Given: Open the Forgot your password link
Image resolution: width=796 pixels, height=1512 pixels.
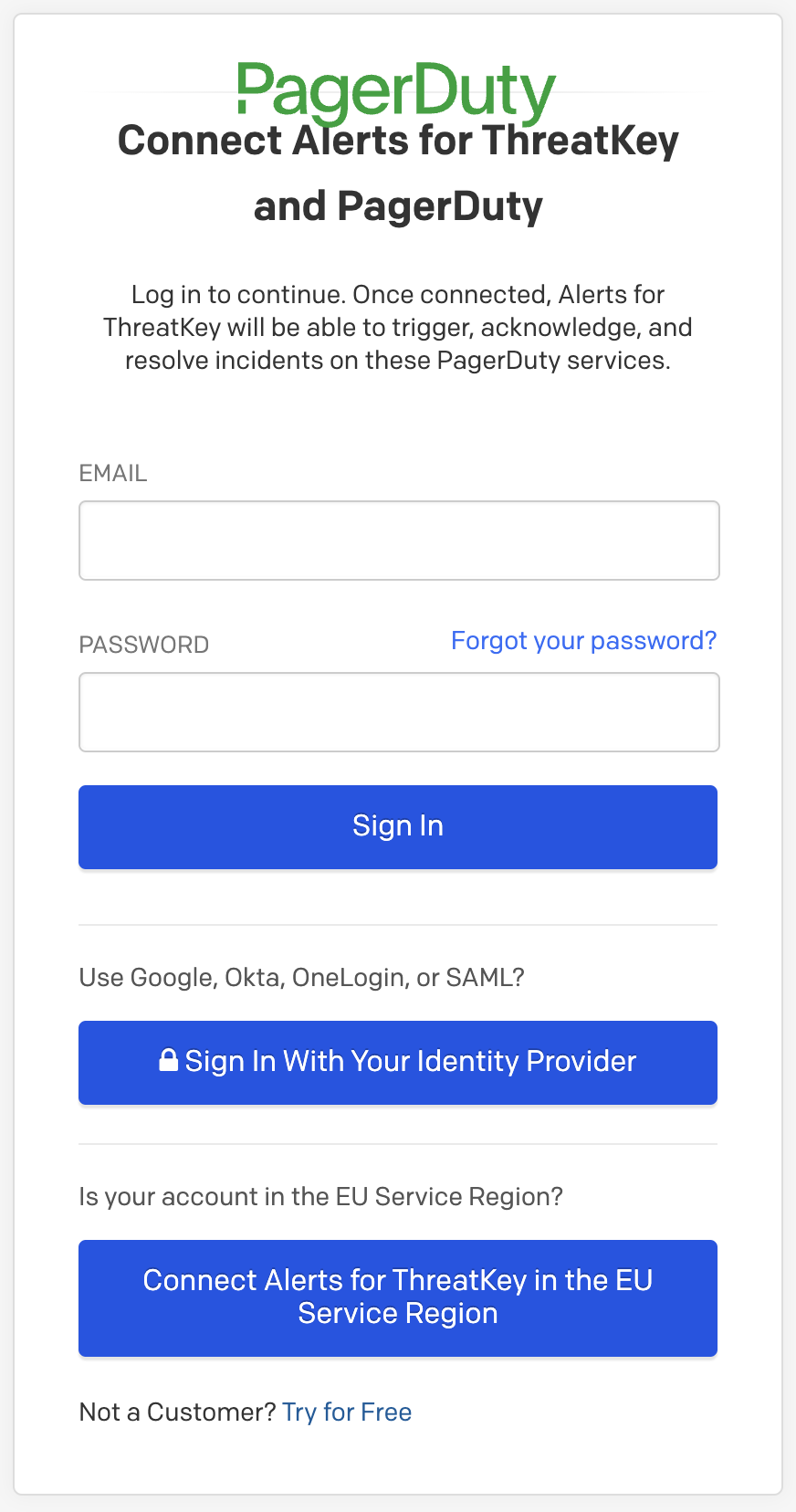Looking at the screenshot, I should [x=583, y=641].
